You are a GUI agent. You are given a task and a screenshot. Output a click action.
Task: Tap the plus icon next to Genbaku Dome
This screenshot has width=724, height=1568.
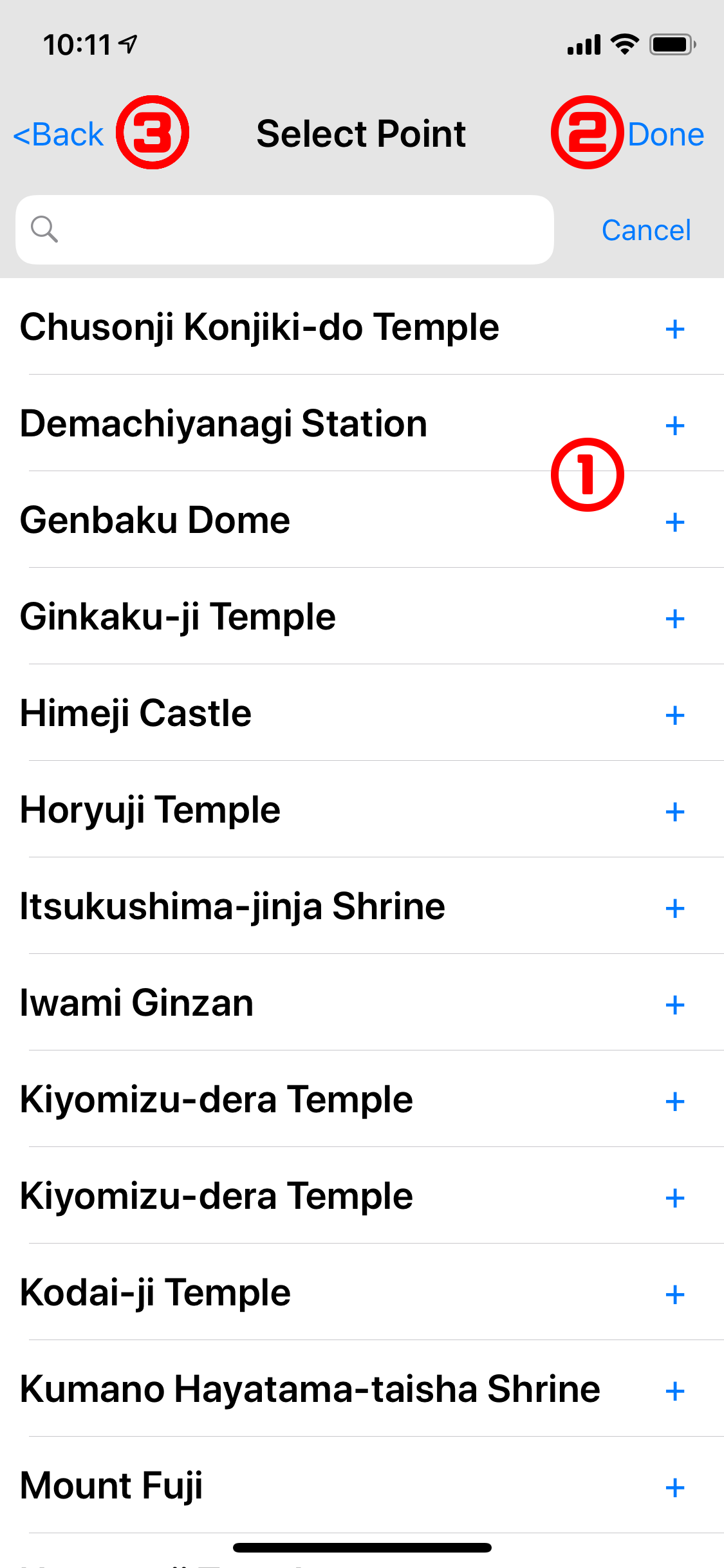pos(675,523)
